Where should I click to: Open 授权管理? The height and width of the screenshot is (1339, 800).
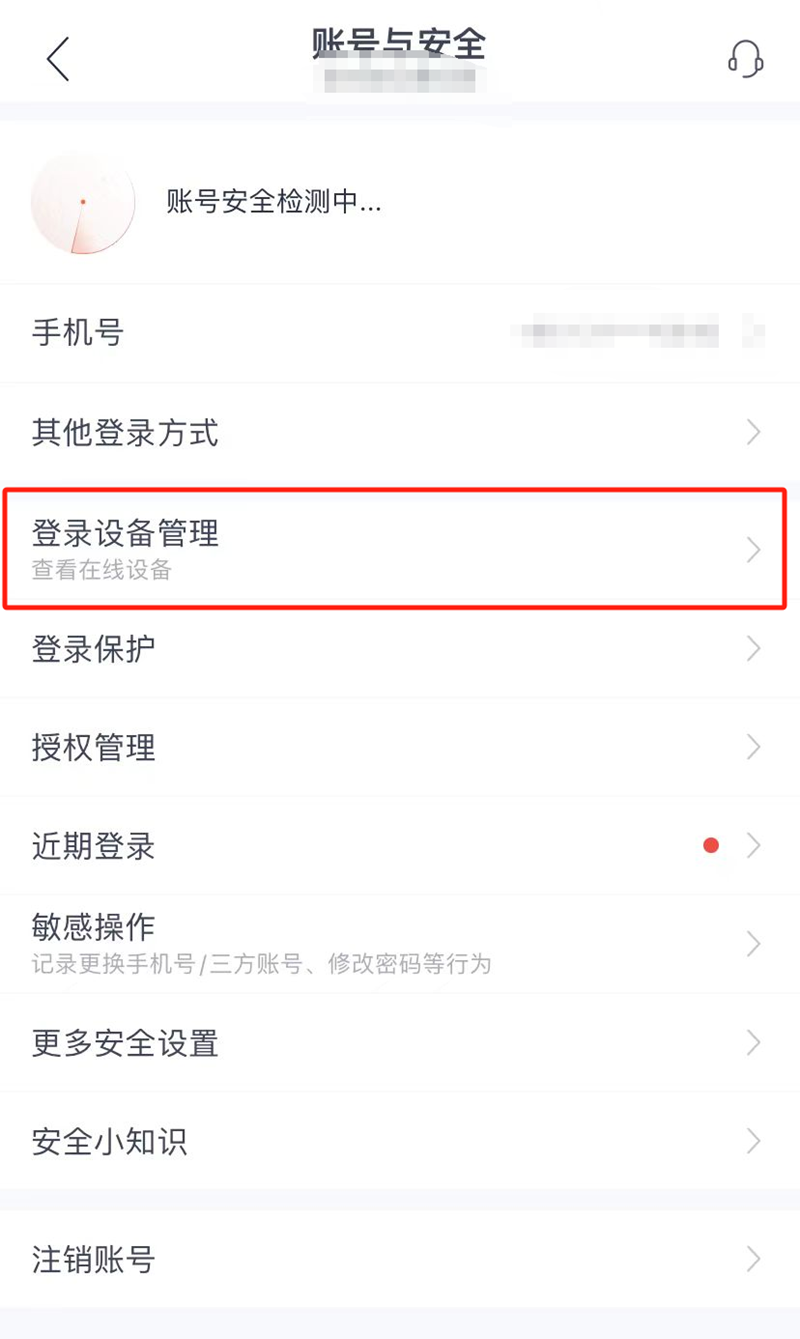[400, 747]
